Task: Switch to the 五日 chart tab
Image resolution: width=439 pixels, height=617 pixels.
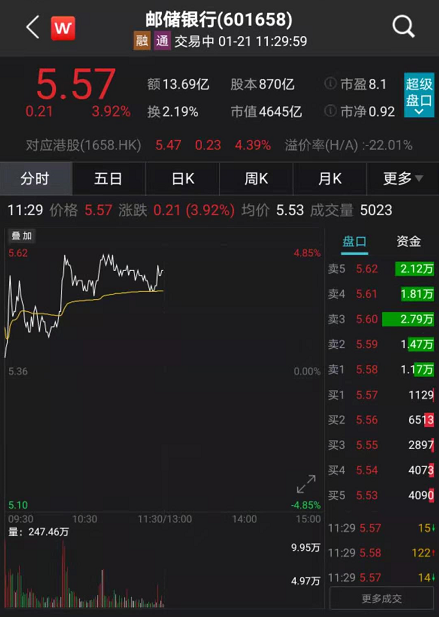Action: coord(109,179)
